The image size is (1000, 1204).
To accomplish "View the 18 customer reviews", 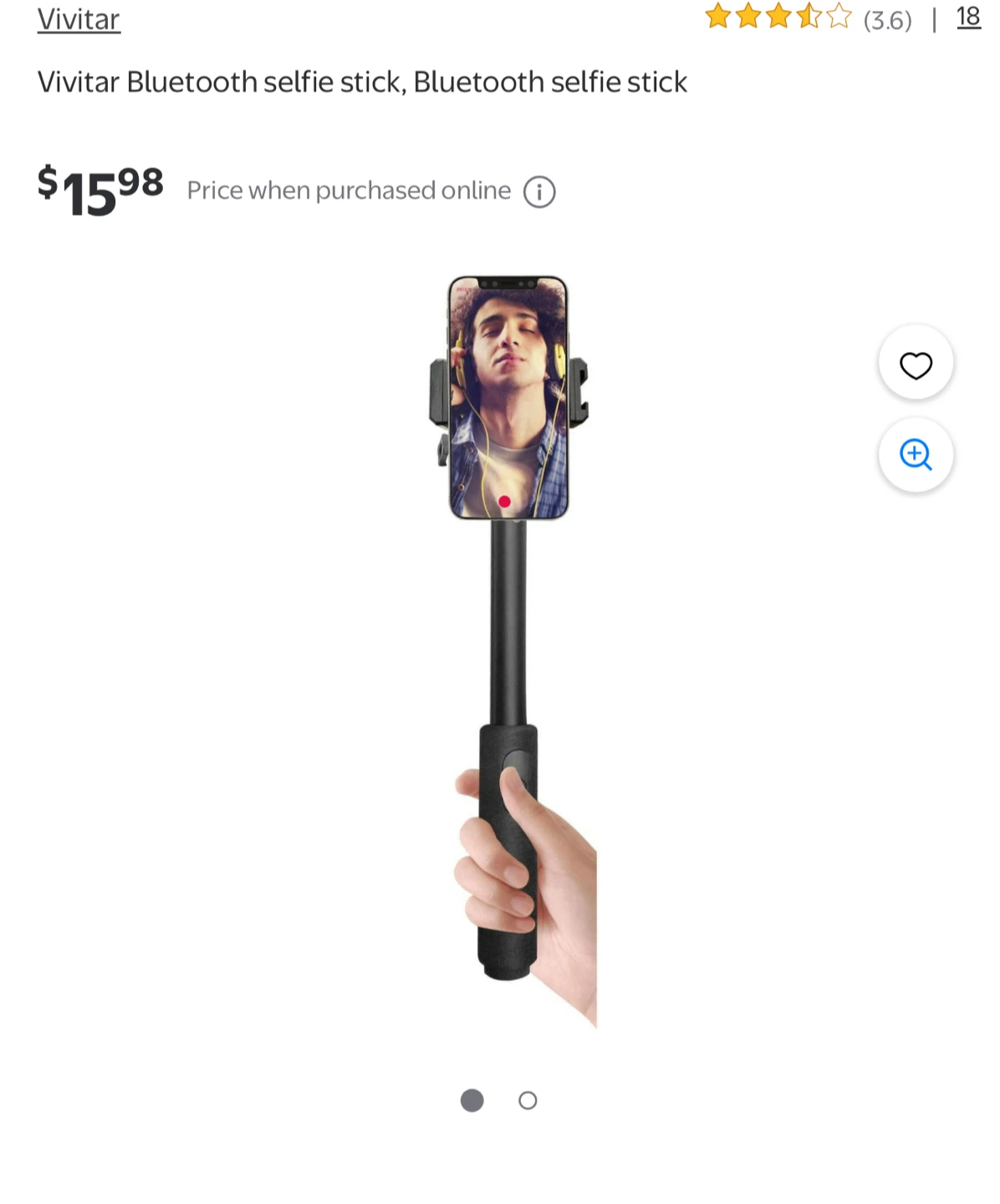I will 967,17.
